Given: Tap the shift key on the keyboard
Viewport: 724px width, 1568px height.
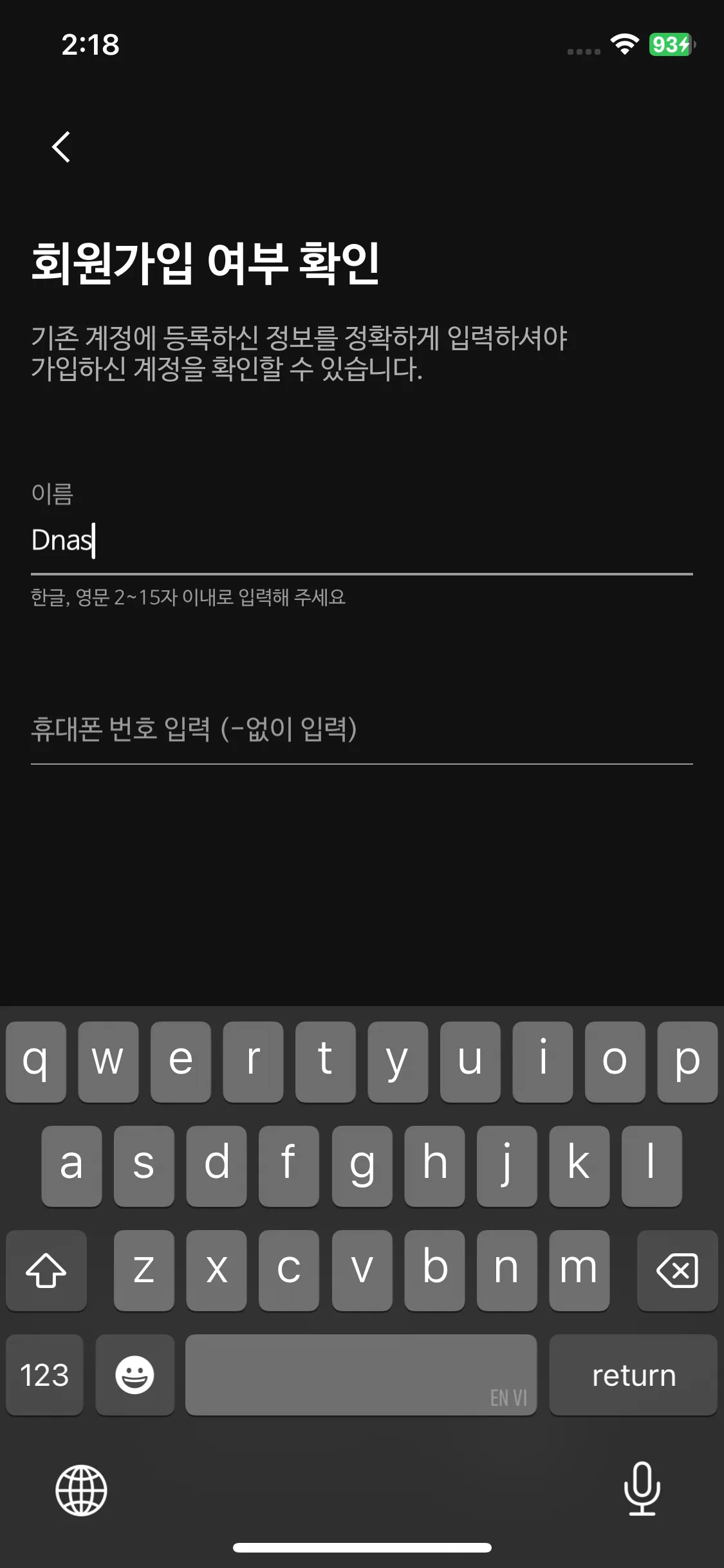Looking at the screenshot, I should point(46,1270).
